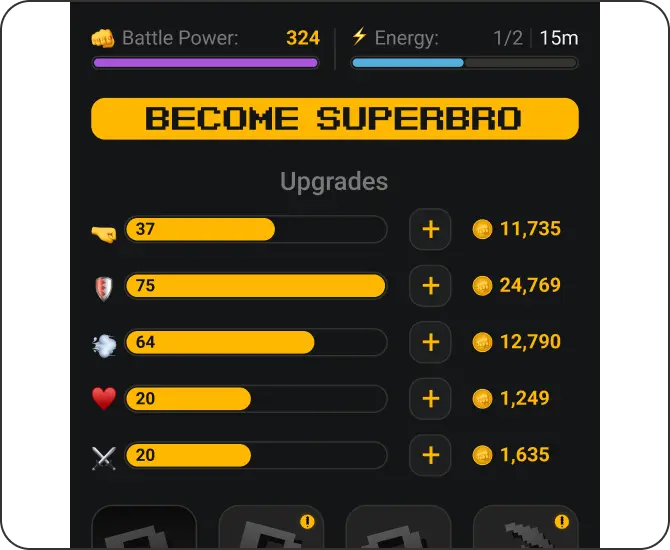Viewport: 670px width, 550px height.
Task: Upgrade the shield stat costing 24,769
Action: (430, 286)
